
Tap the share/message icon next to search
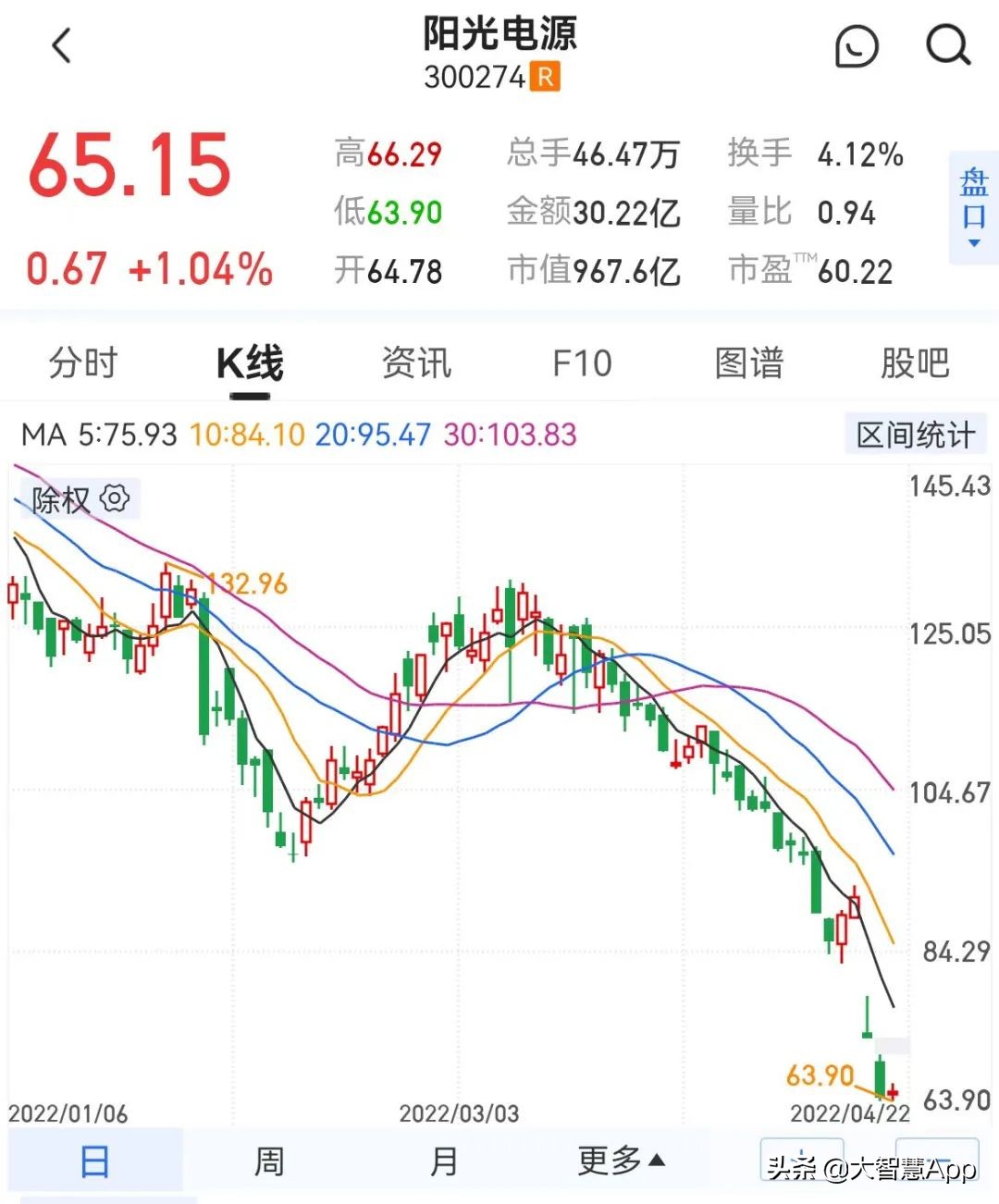point(856,45)
